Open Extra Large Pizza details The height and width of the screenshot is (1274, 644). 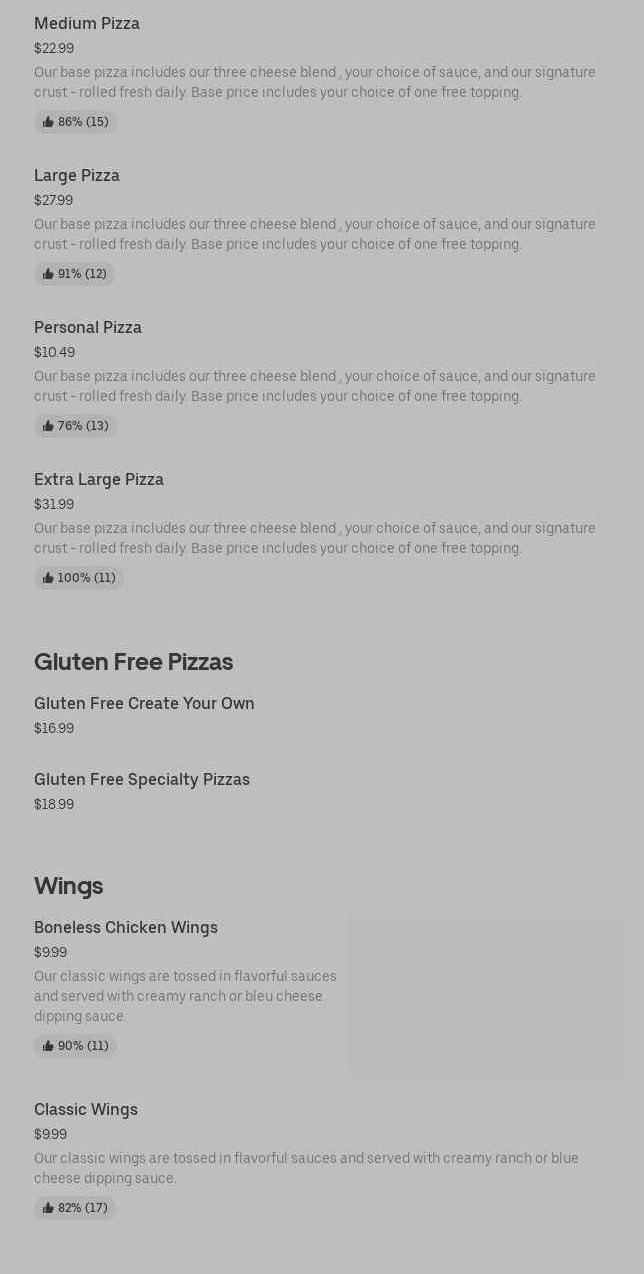pyautogui.click(x=99, y=479)
